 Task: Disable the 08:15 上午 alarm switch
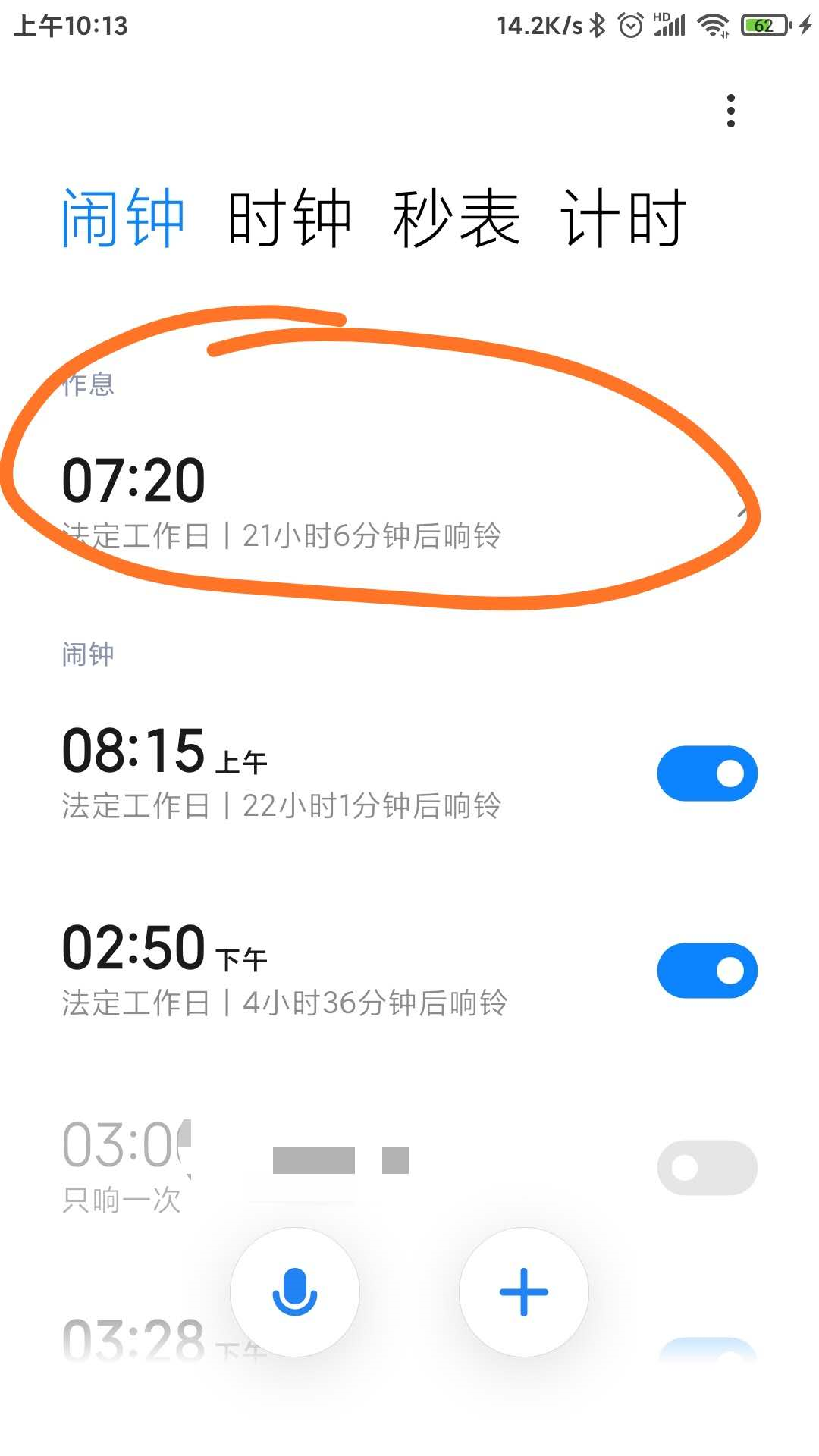[x=707, y=773]
